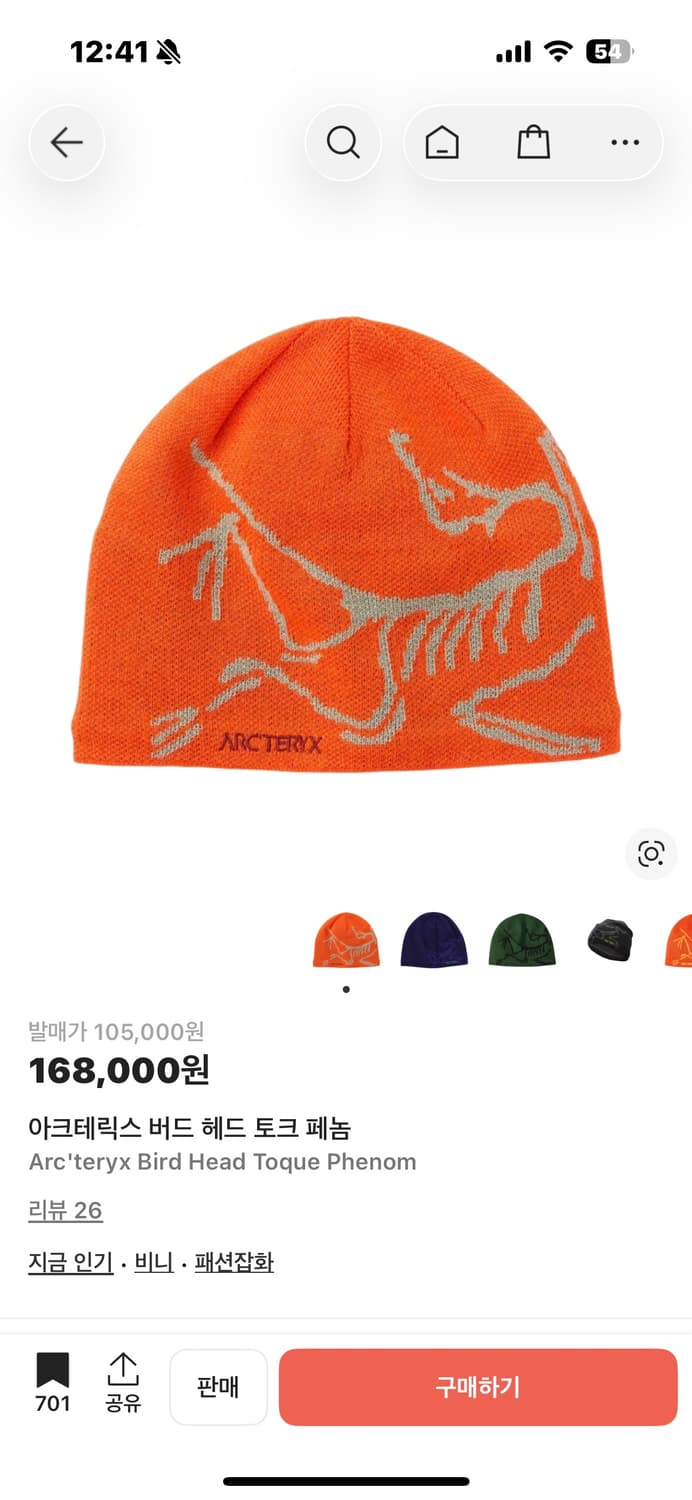Open the 비니 category link

pos(154,1262)
